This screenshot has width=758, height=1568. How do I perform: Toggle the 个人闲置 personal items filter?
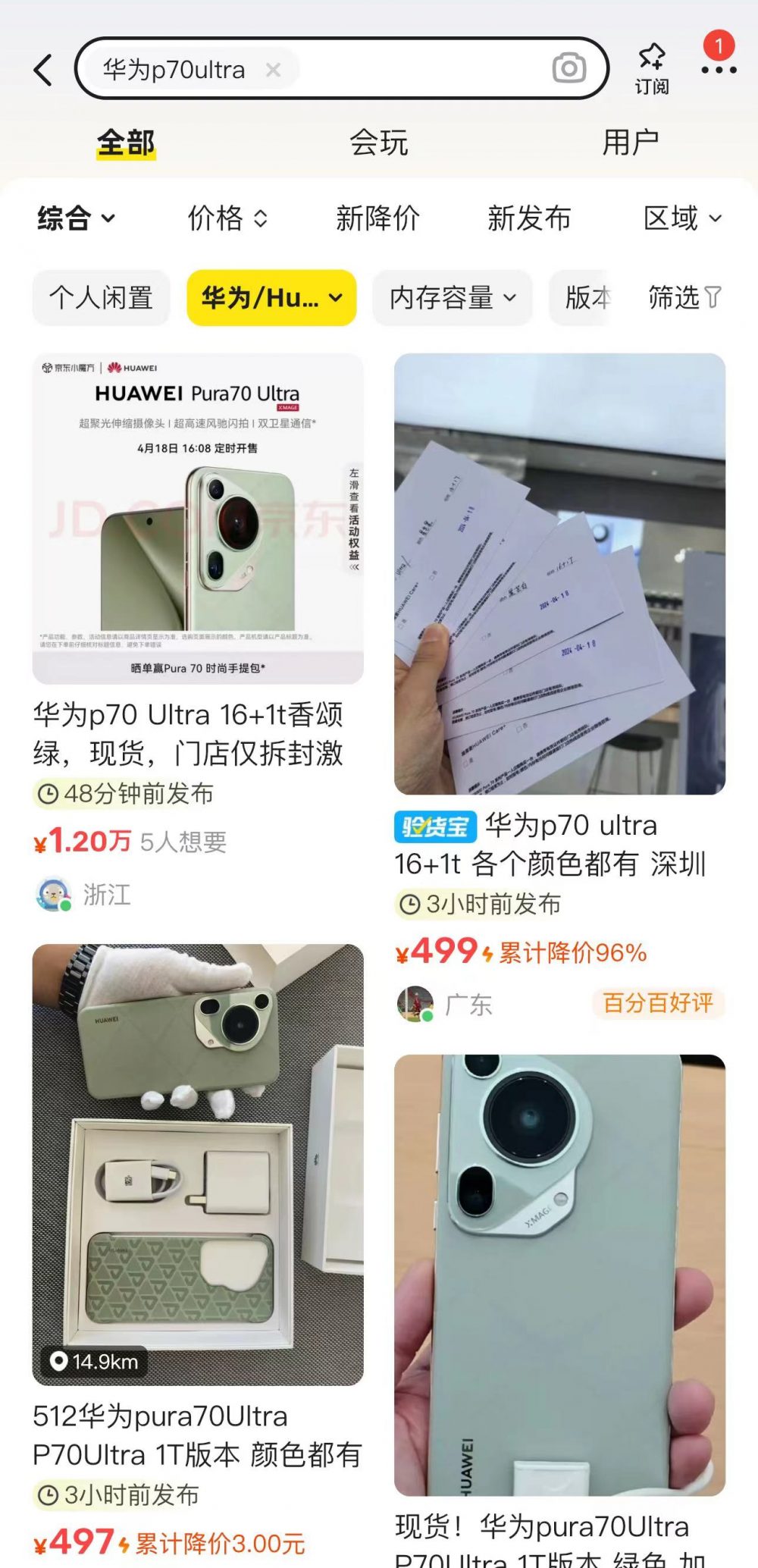tap(100, 298)
